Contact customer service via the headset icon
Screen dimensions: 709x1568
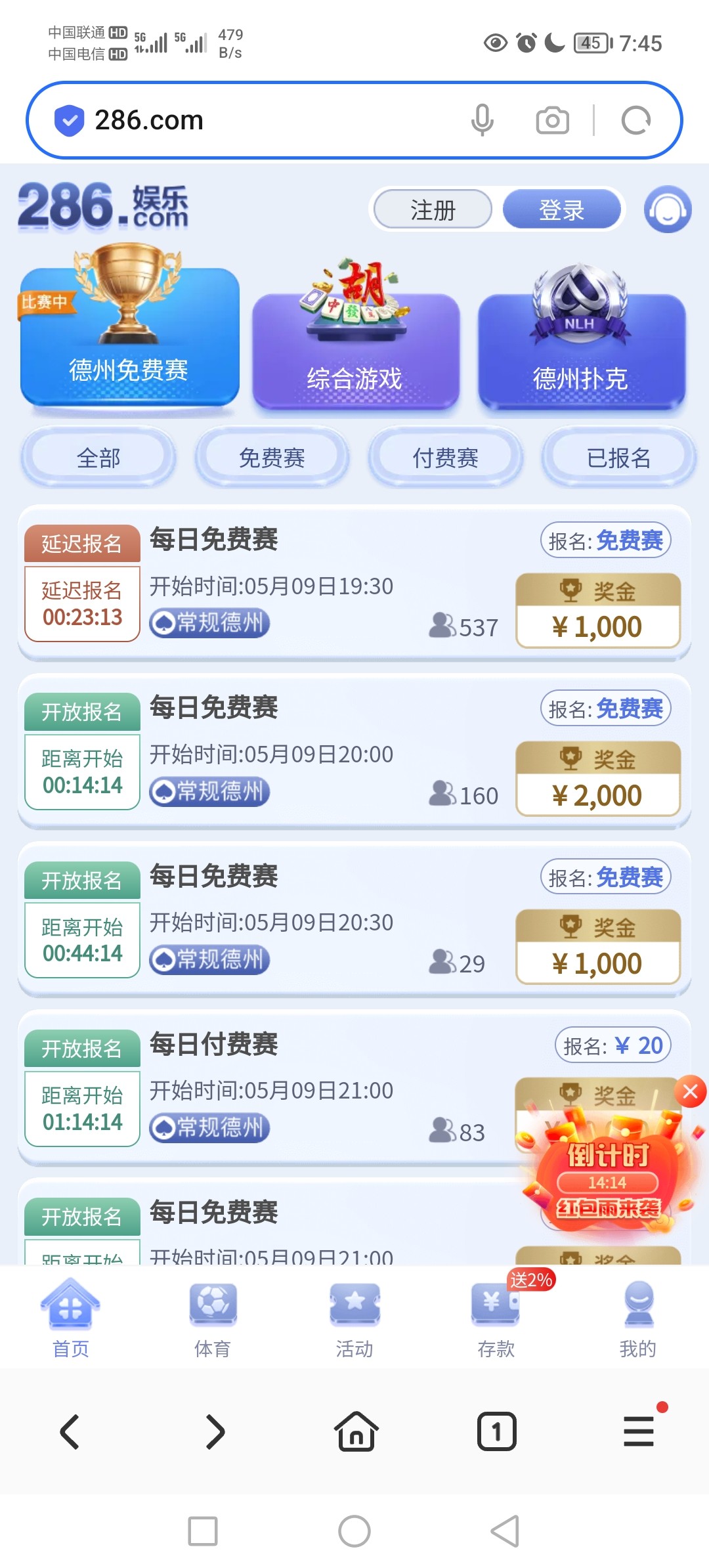pyautogui.click(x=668, y=210)
